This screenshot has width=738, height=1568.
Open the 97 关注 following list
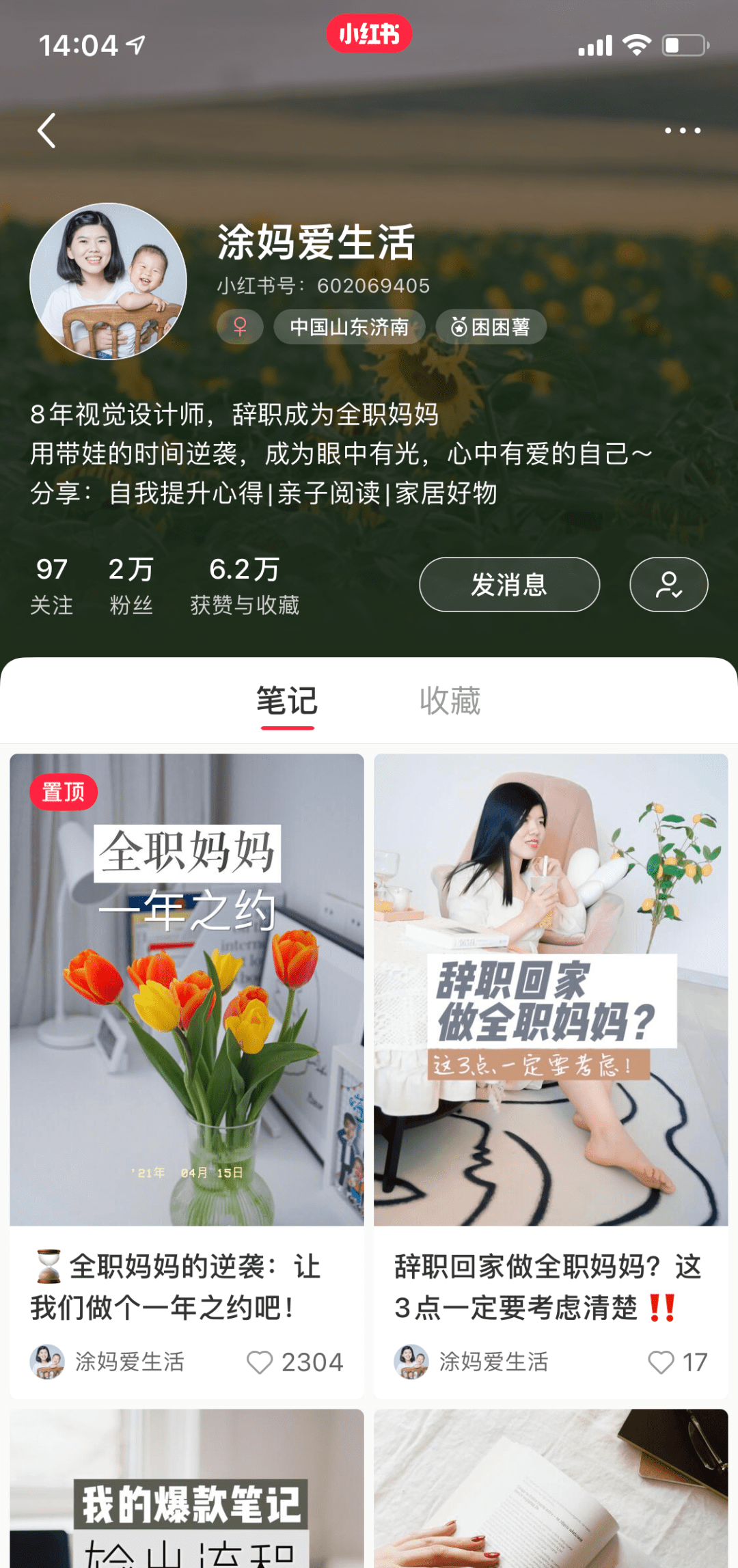[x=52, y=586]
